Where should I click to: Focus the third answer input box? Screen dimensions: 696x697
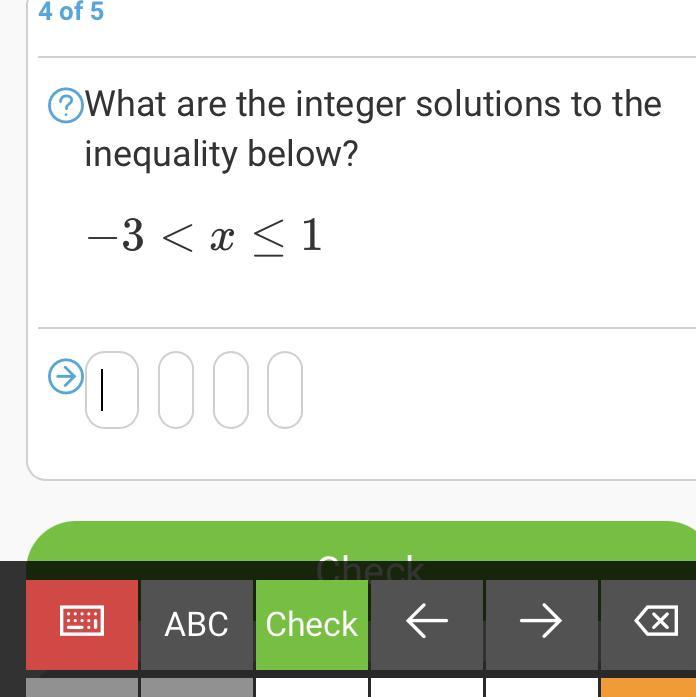tap(231, 390)
